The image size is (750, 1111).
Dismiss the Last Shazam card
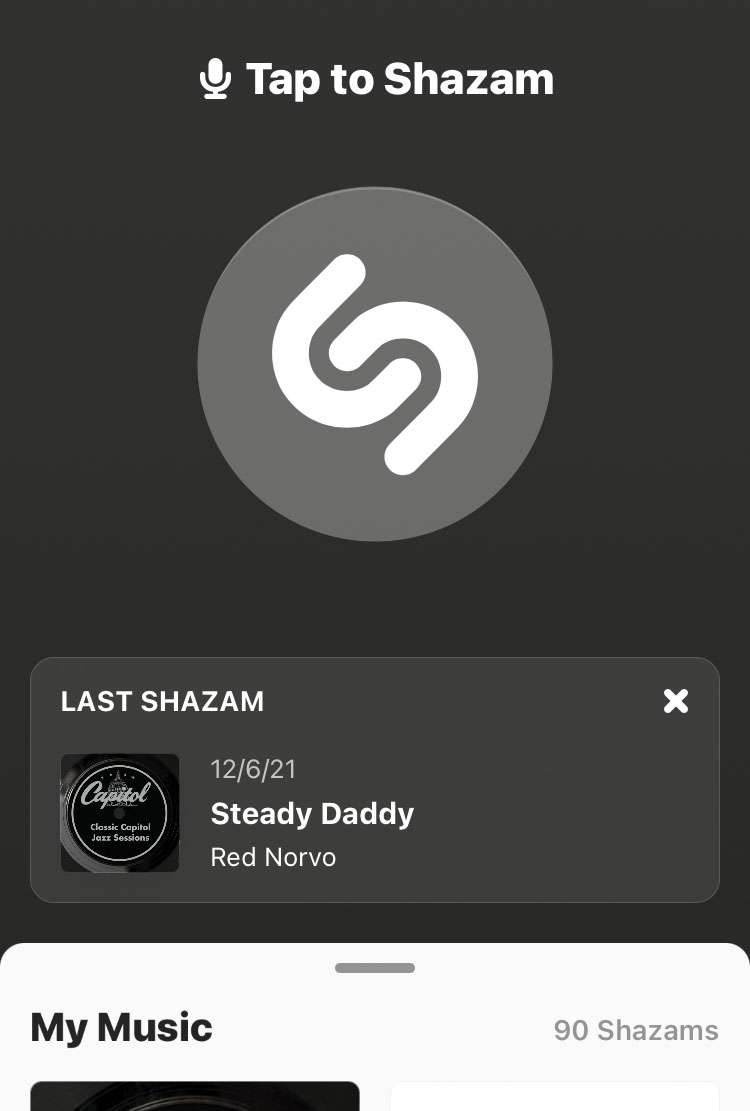click(x=676, y=701)
